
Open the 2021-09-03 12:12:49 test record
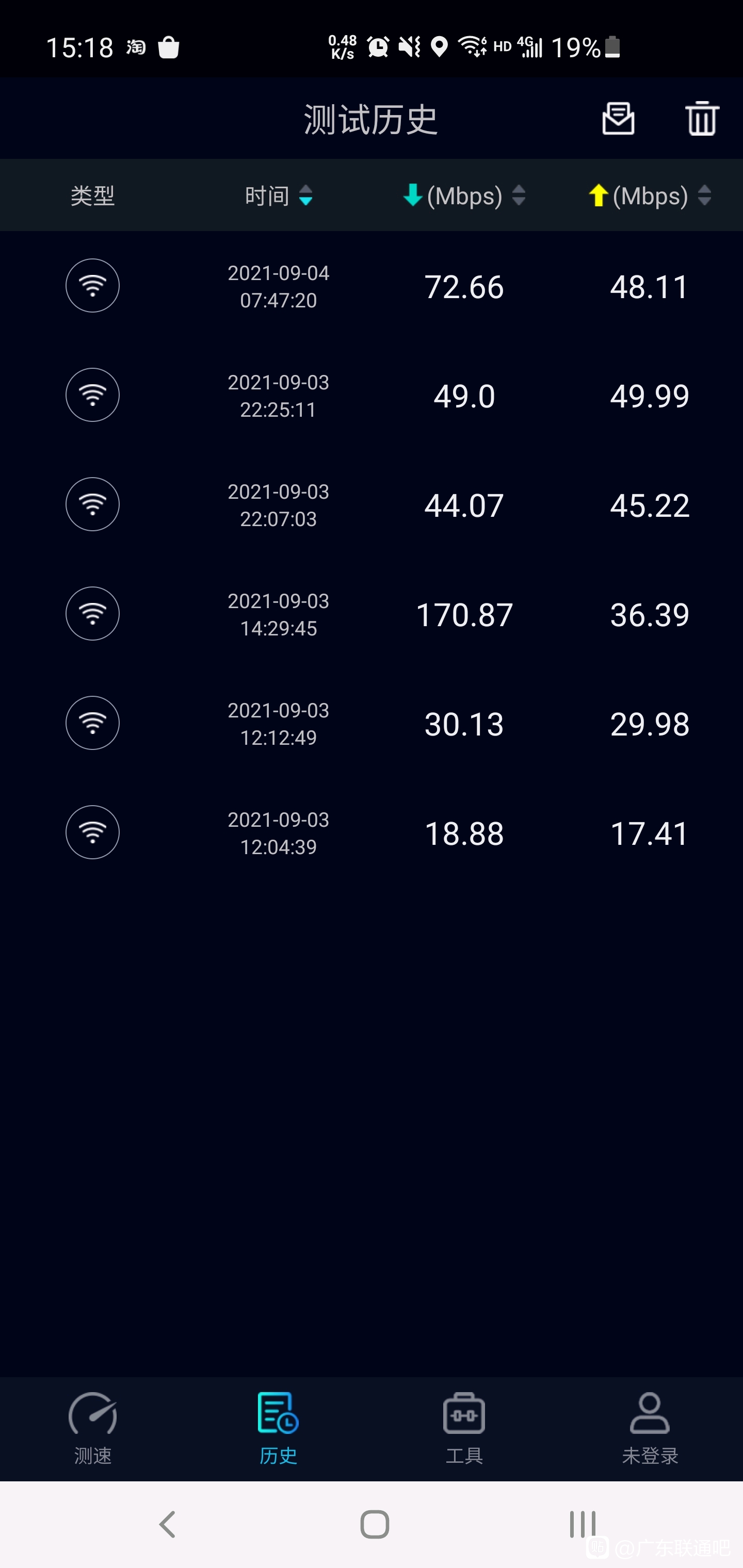click(372, 723)
